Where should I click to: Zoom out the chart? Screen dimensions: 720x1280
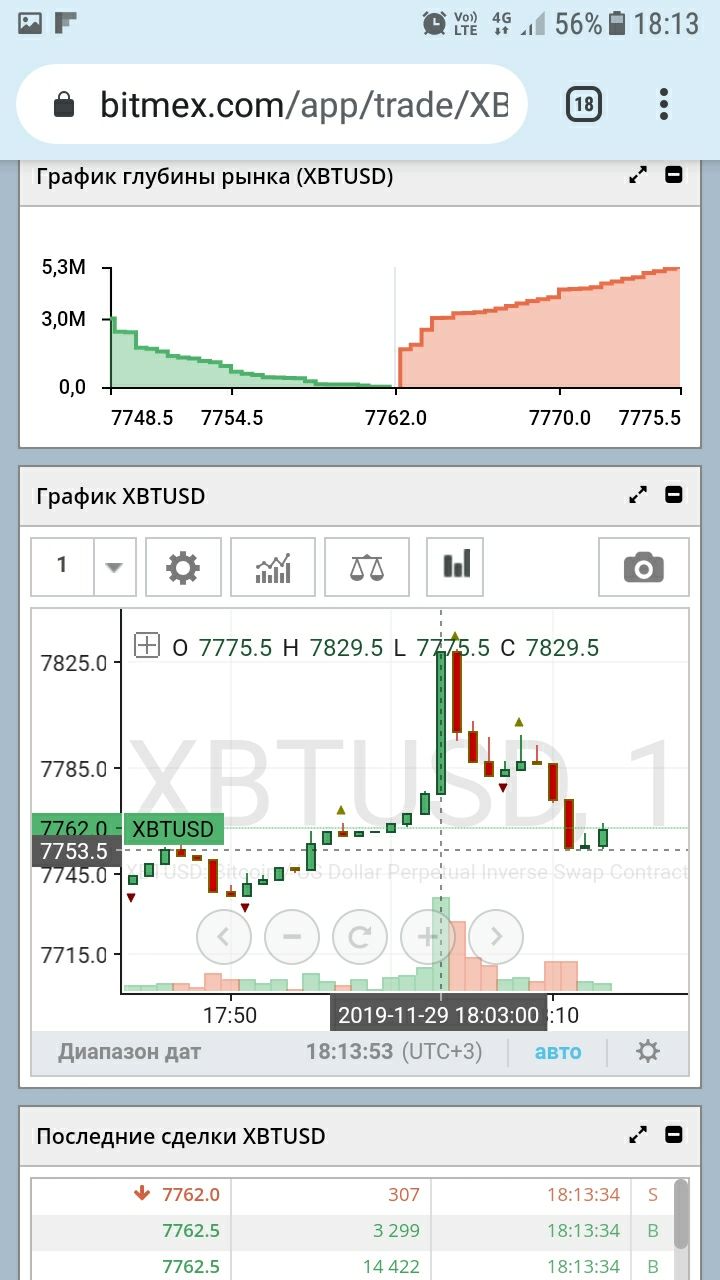point(292,937)
